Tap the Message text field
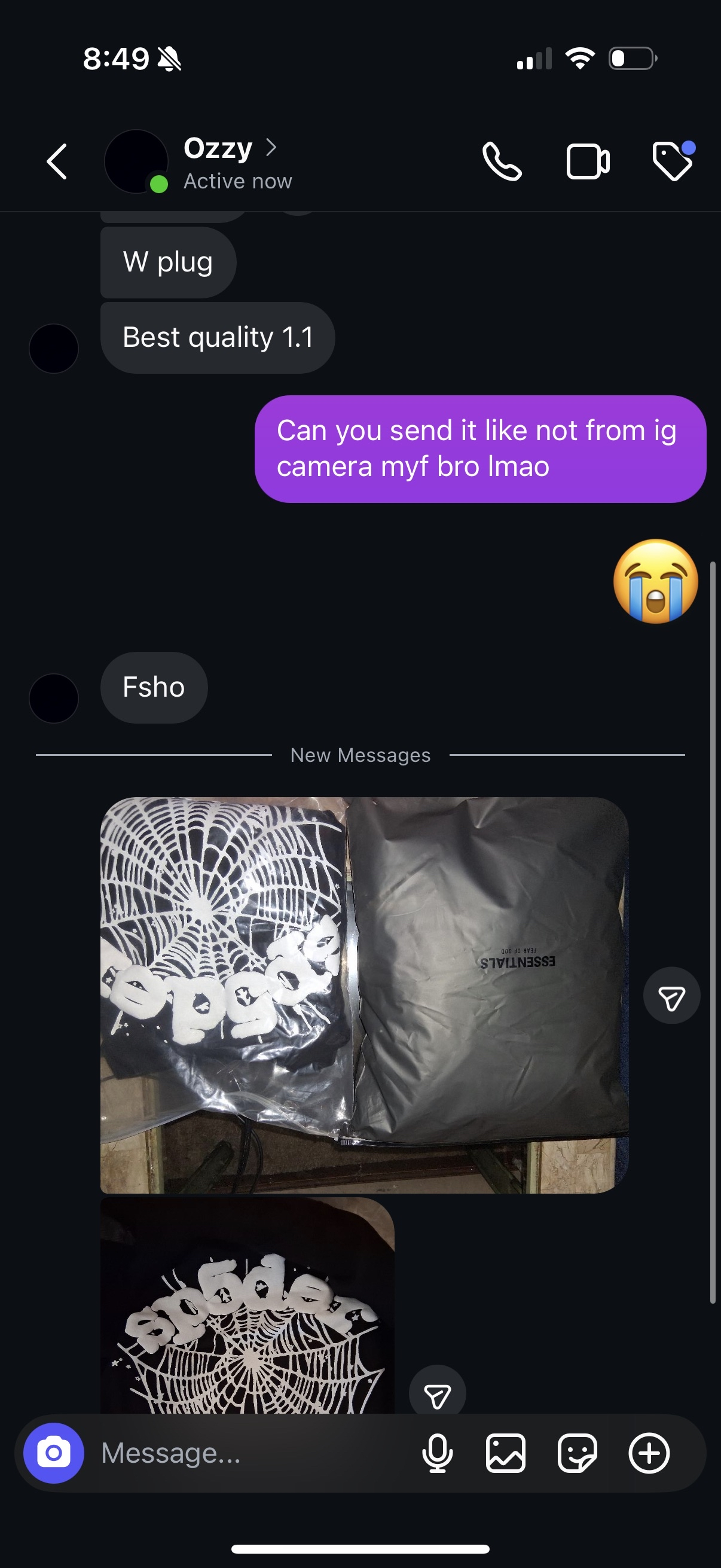The image size is (721, 1568). [x=243, y=1453]
